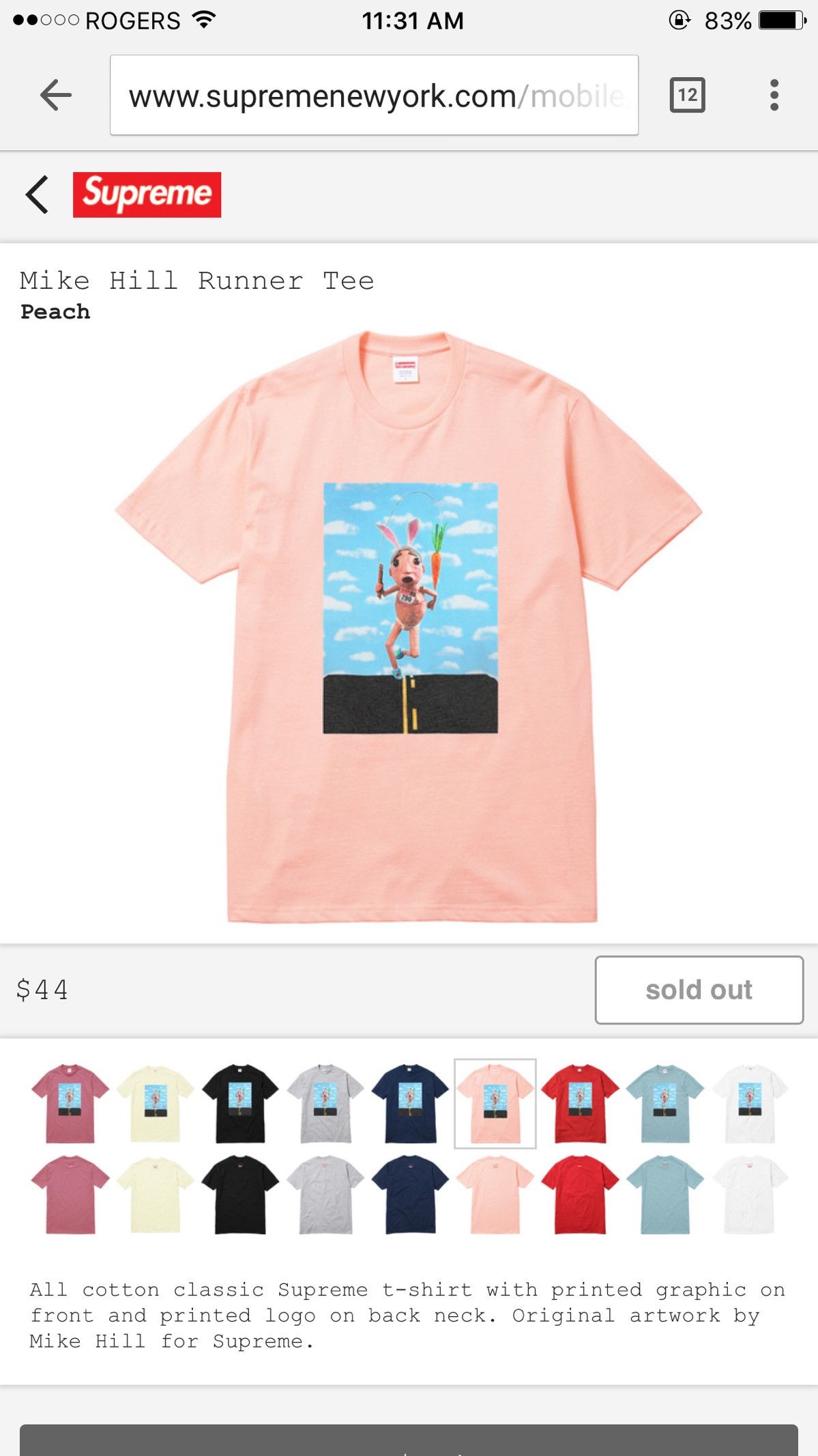
Task: Select the black Runner Tee thumbnail
Action: coord(240,1103)
